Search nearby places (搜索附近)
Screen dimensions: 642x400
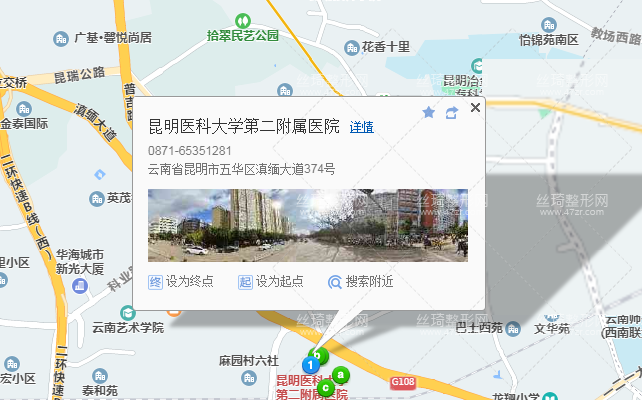[x=360, y=282]
